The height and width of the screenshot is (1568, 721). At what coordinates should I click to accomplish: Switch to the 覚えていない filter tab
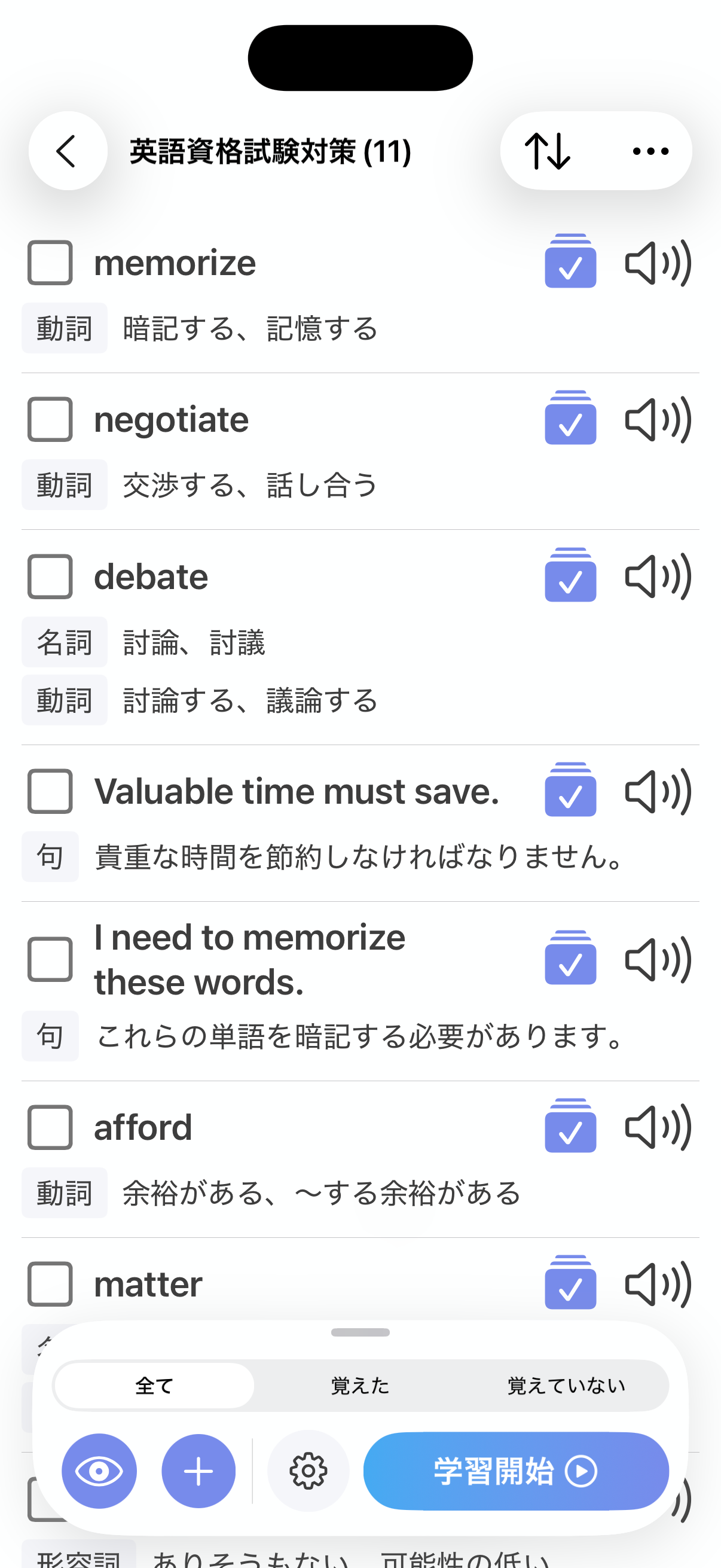(564, 1386)
